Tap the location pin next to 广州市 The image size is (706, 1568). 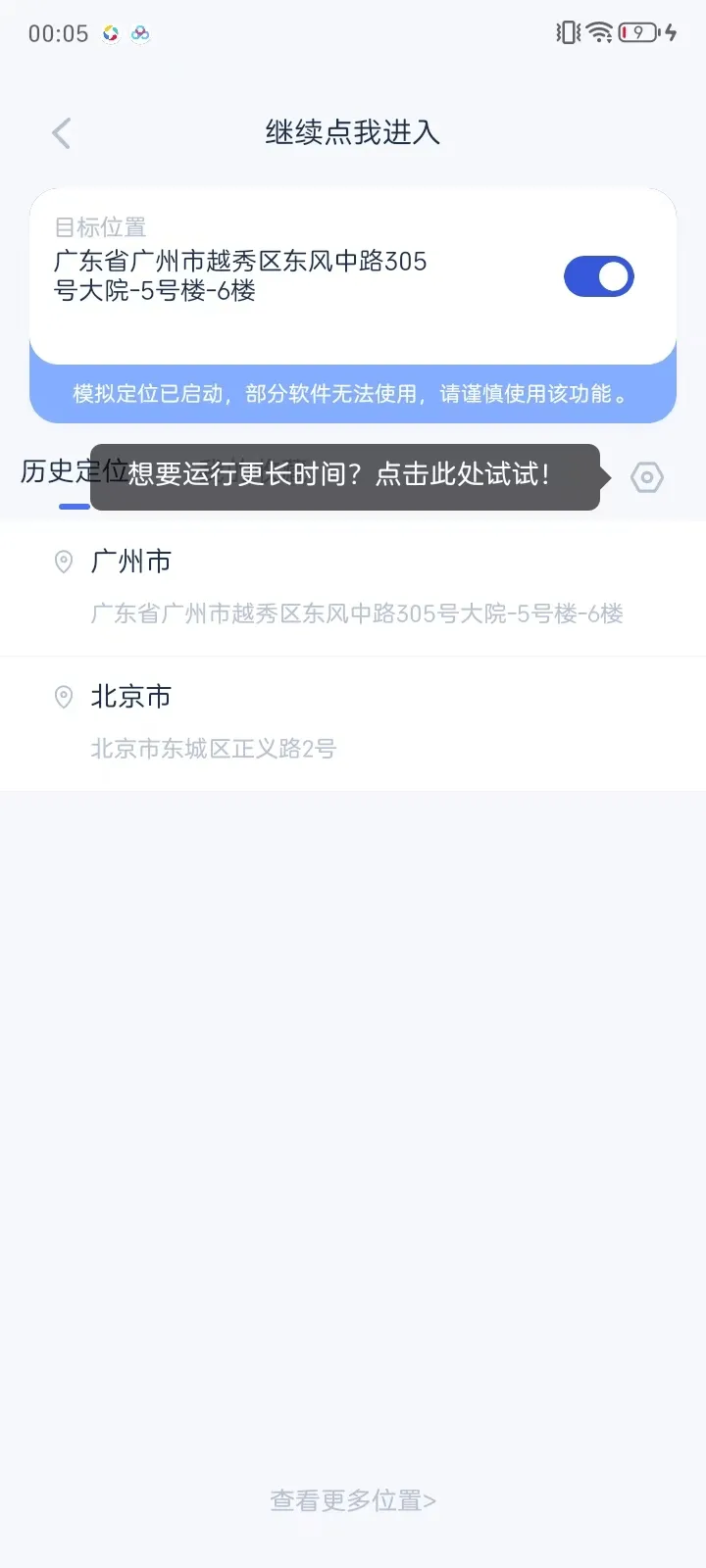click(63, 561)
